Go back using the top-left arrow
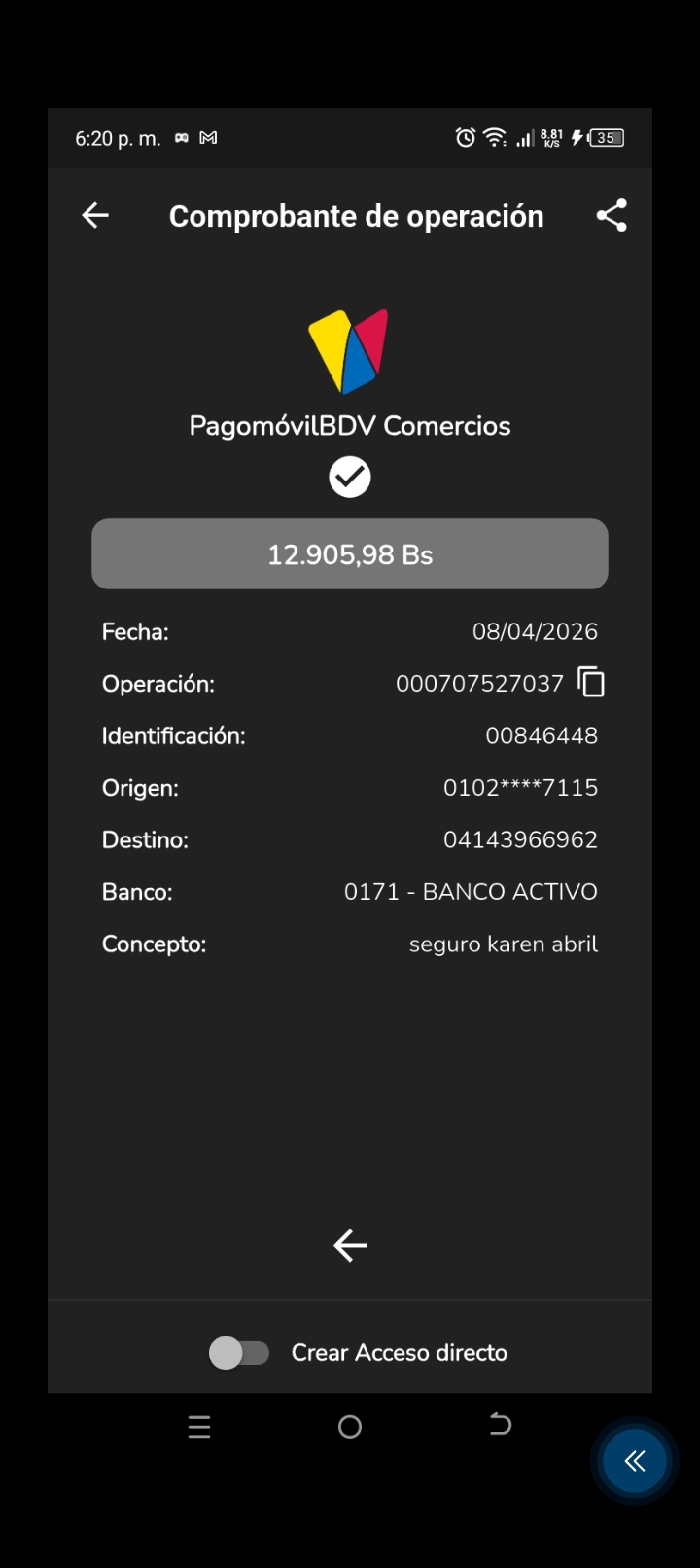This screenshot has height=1568, width=700. point(95,215)
